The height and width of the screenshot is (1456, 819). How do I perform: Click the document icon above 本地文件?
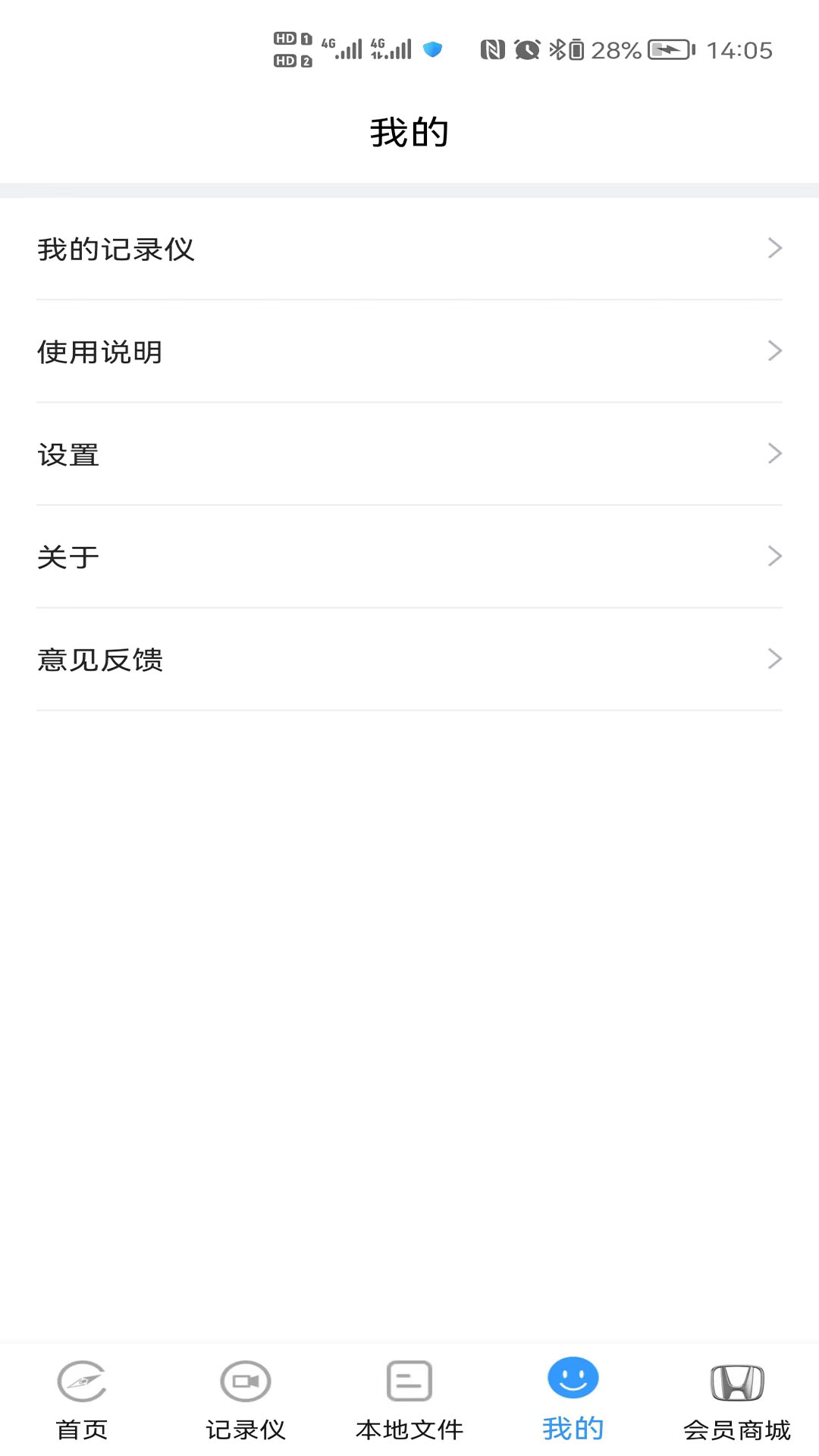pos(409,1382)
